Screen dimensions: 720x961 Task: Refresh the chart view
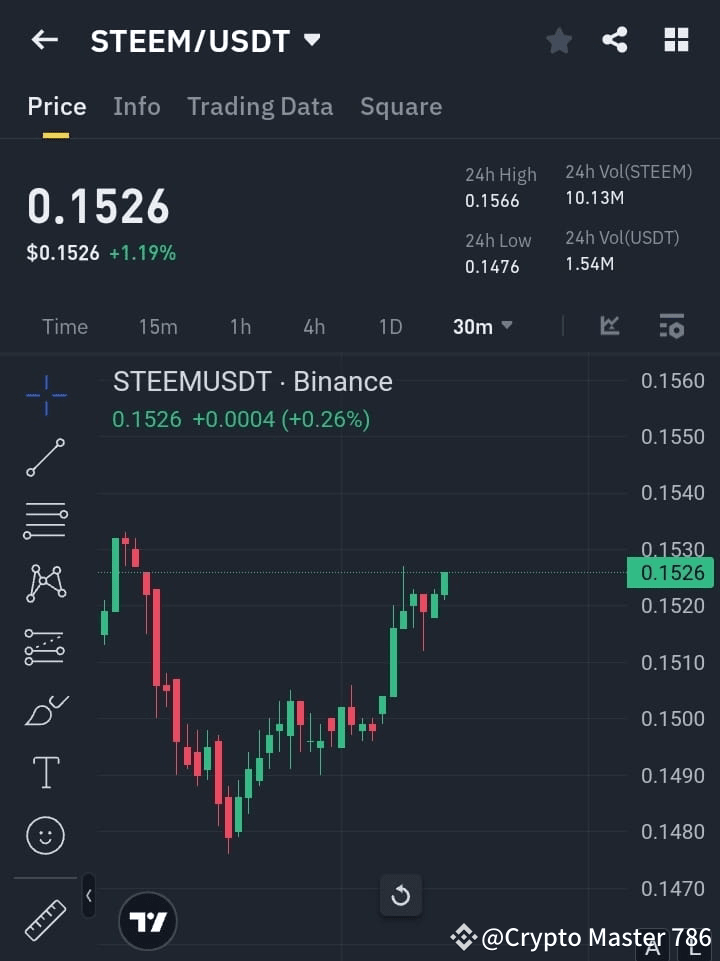[x=401, y=896]
